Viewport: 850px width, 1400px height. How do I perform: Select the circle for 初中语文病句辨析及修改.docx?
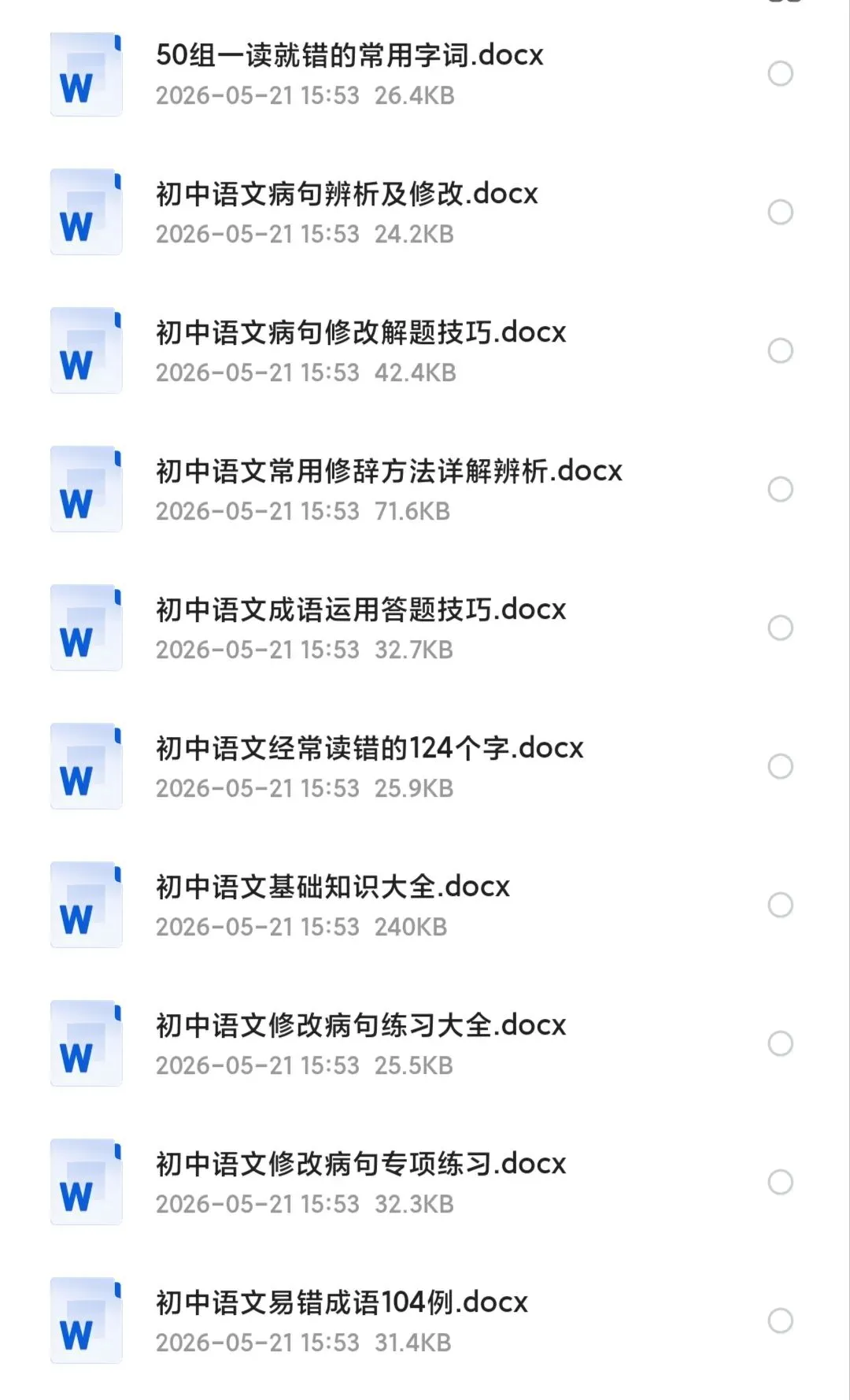tap(780, 212)
